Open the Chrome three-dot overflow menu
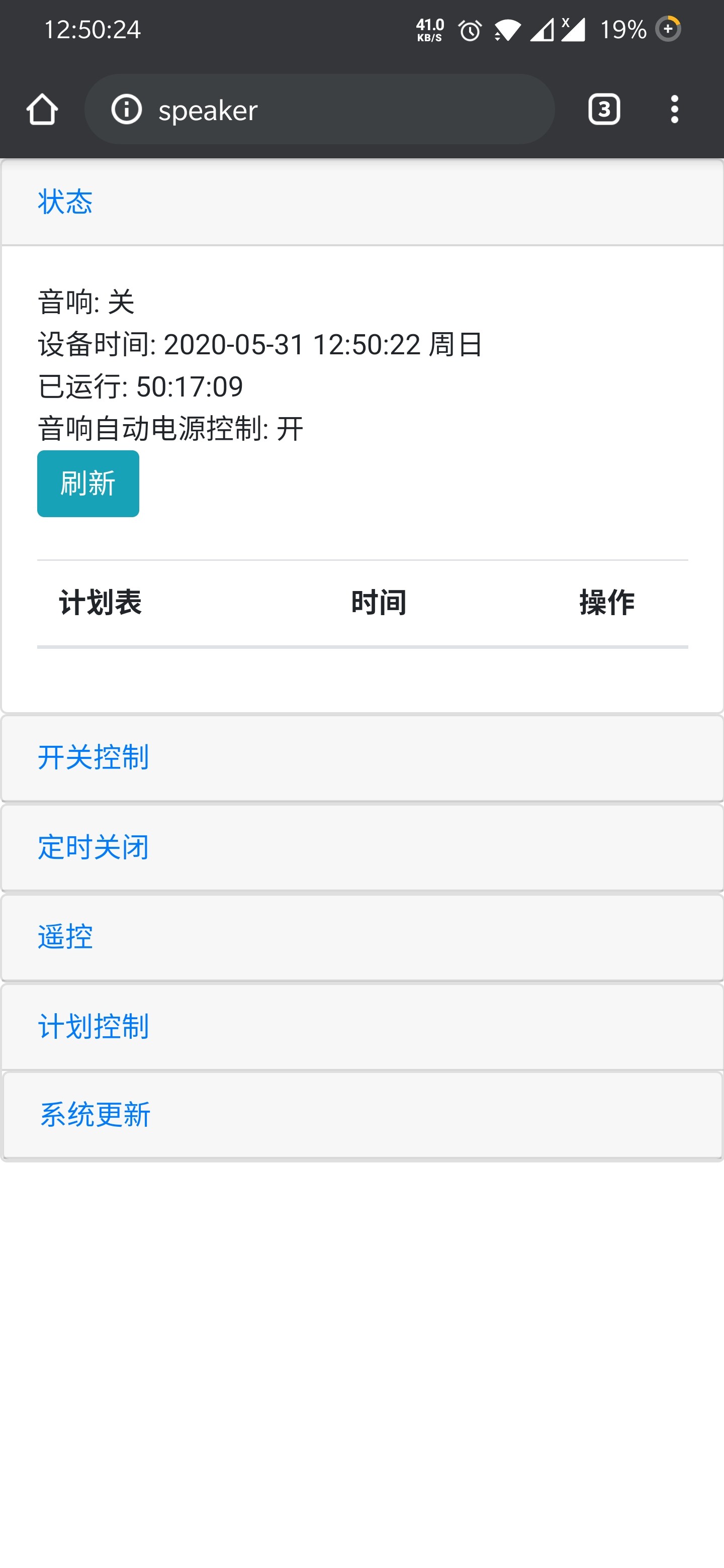724x1568 pixels. click(x=673, y=110)
